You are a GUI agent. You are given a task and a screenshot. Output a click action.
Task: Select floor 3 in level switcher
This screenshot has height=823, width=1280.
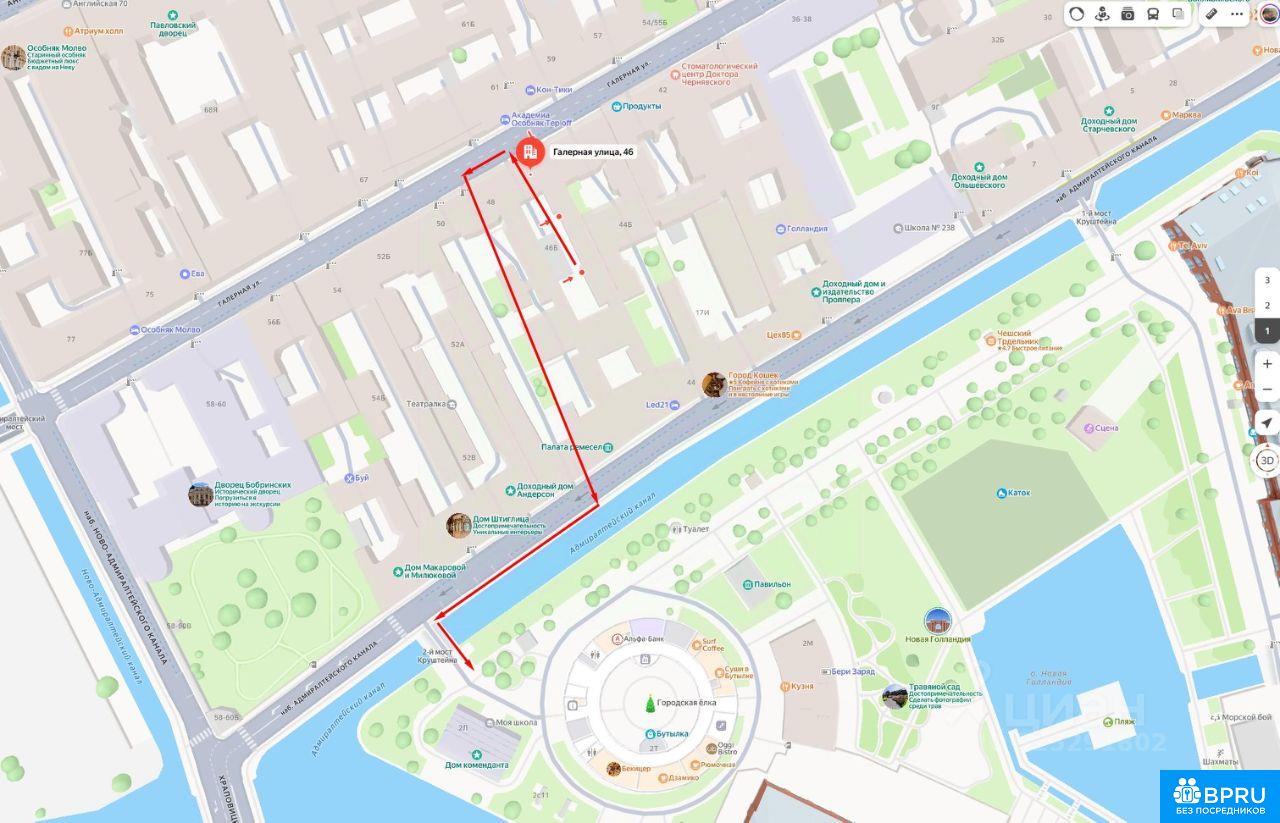(1267, 280)
